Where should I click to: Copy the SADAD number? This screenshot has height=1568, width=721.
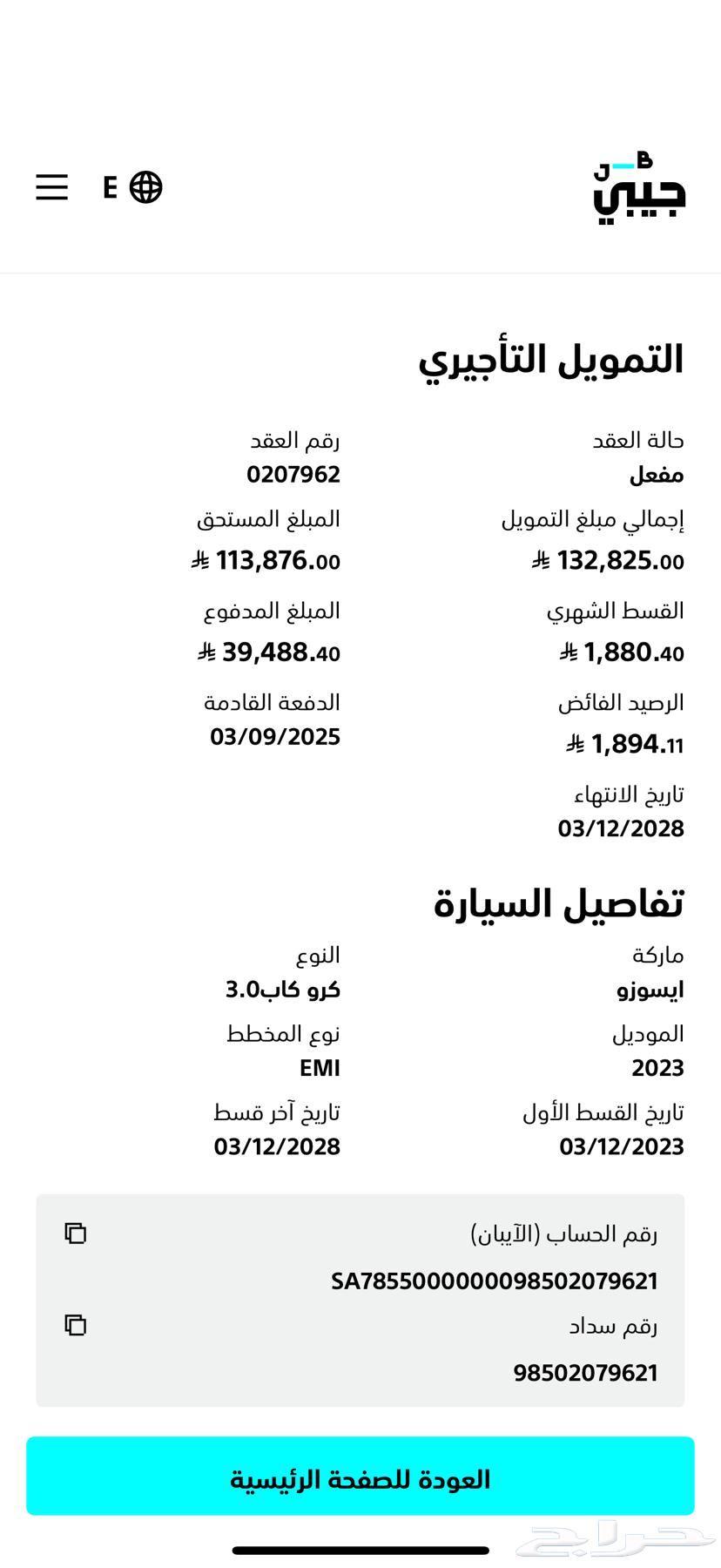pyautogui.click(x=76, y=1324)
